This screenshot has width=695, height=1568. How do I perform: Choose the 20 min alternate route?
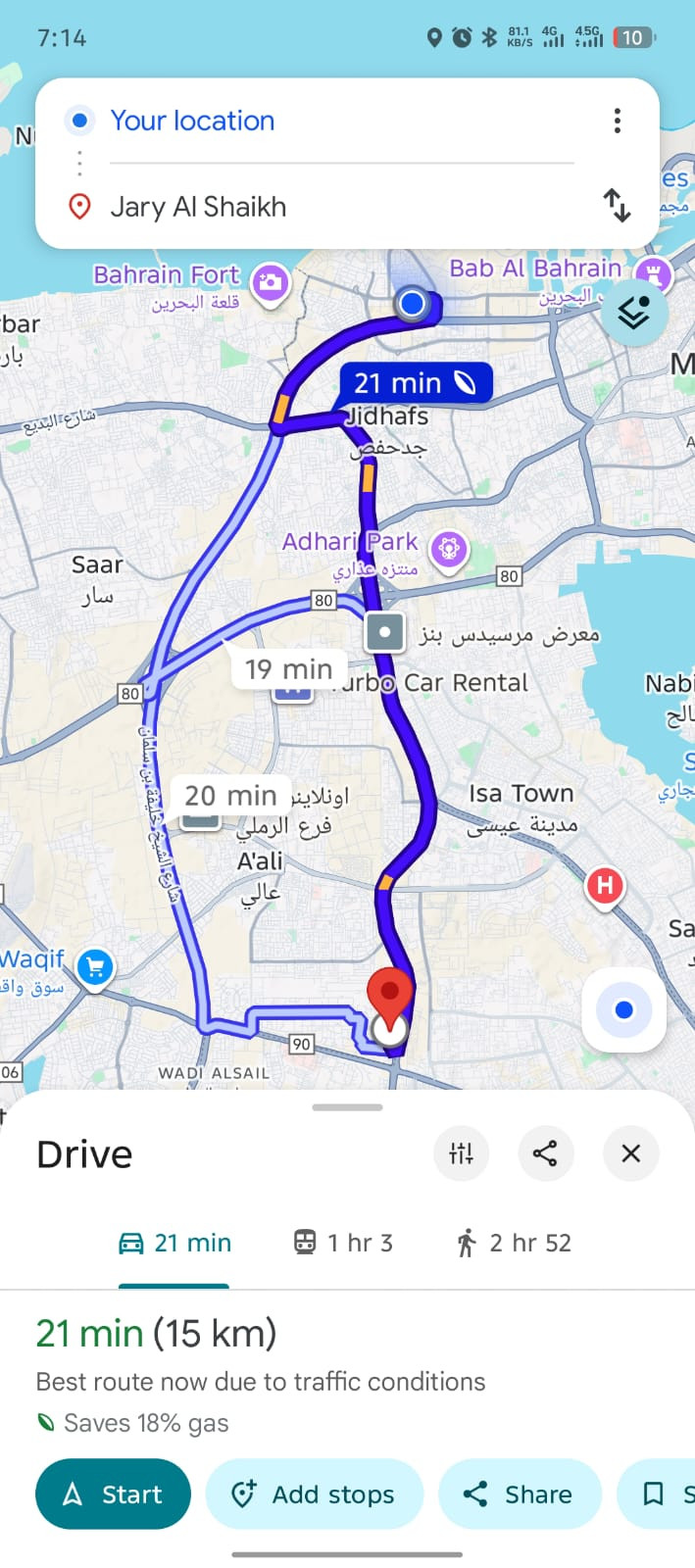230,796
